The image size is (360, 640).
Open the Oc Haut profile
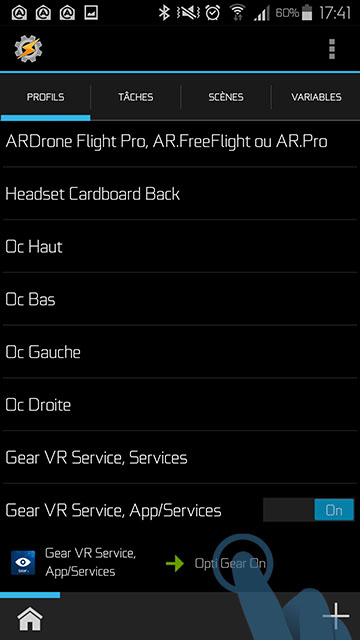pyautogui.click(x=180, y=247)
